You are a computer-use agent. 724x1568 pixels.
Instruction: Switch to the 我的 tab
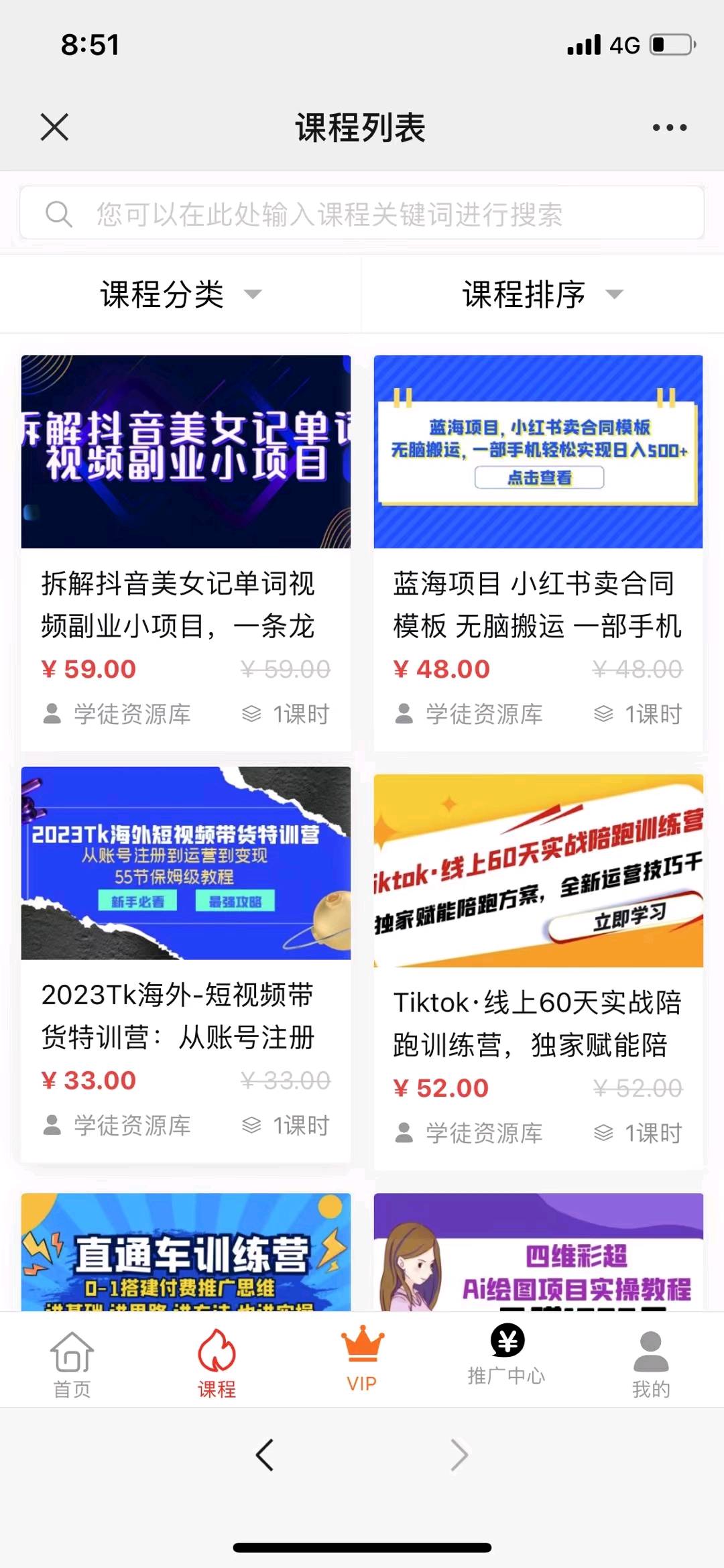coord(651,1362)
